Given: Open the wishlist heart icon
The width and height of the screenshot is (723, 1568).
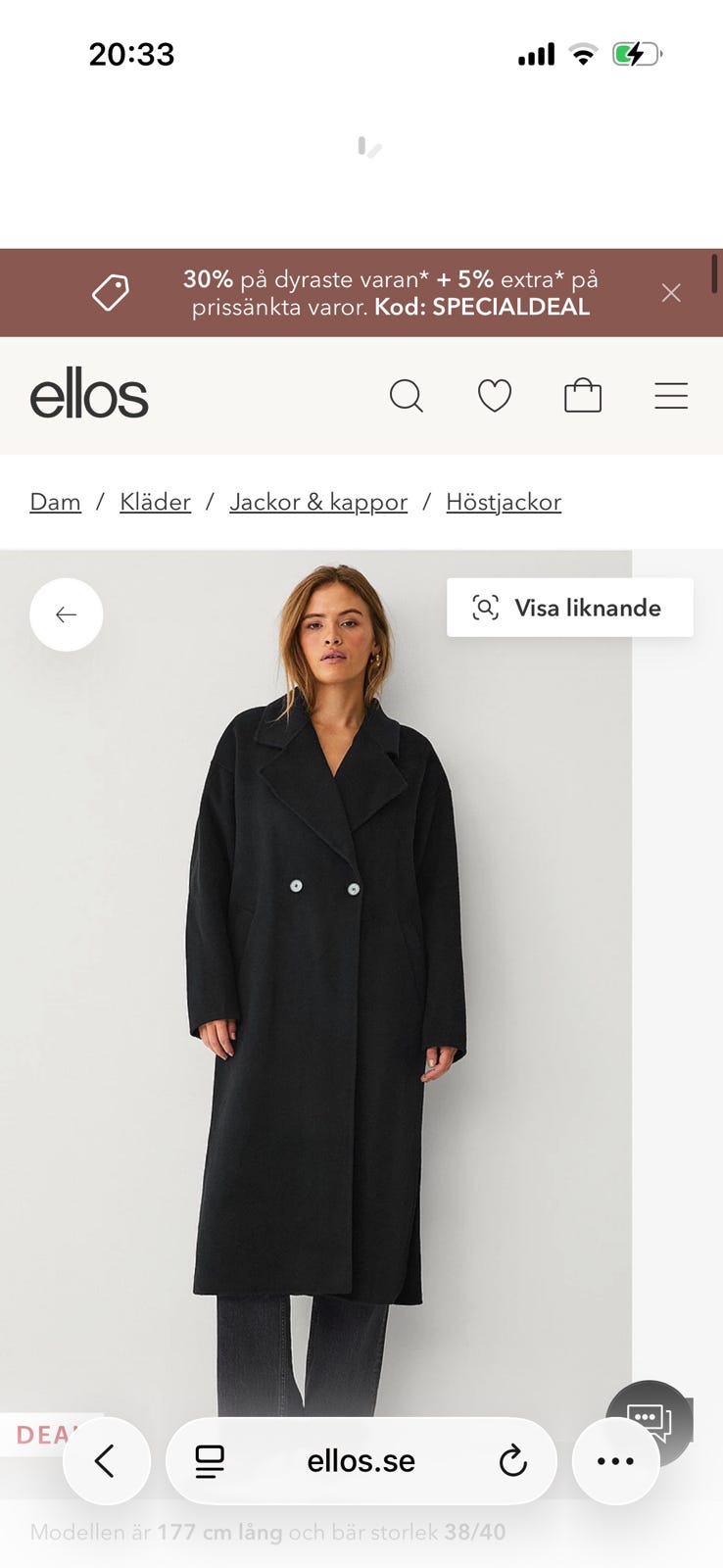Looking at the screenshot, I should click(495, 396).
